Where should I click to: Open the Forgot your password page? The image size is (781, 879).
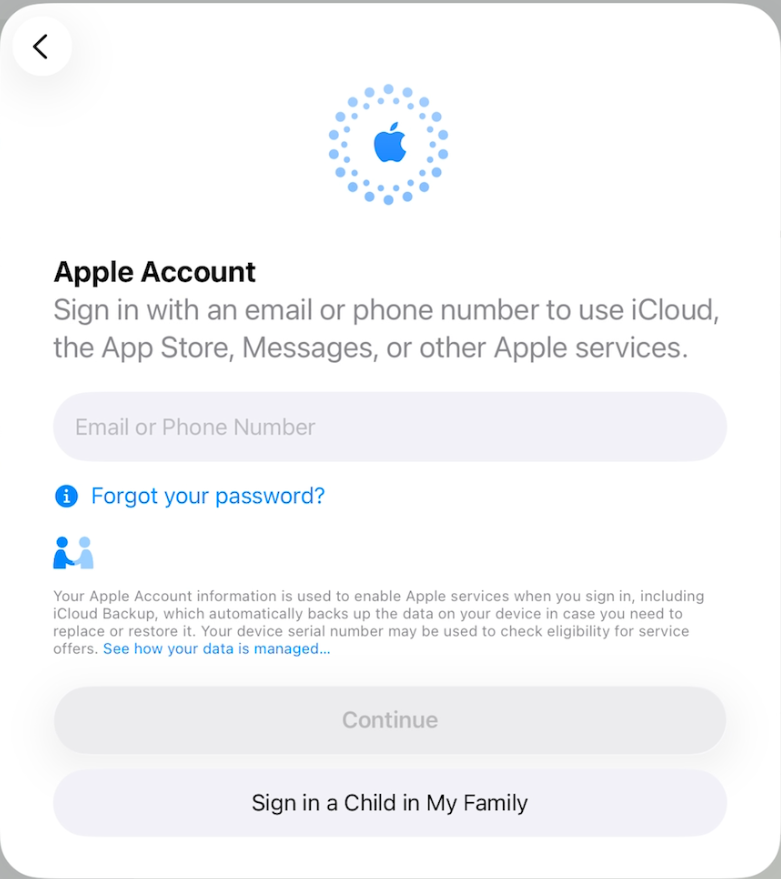(206, 496)
